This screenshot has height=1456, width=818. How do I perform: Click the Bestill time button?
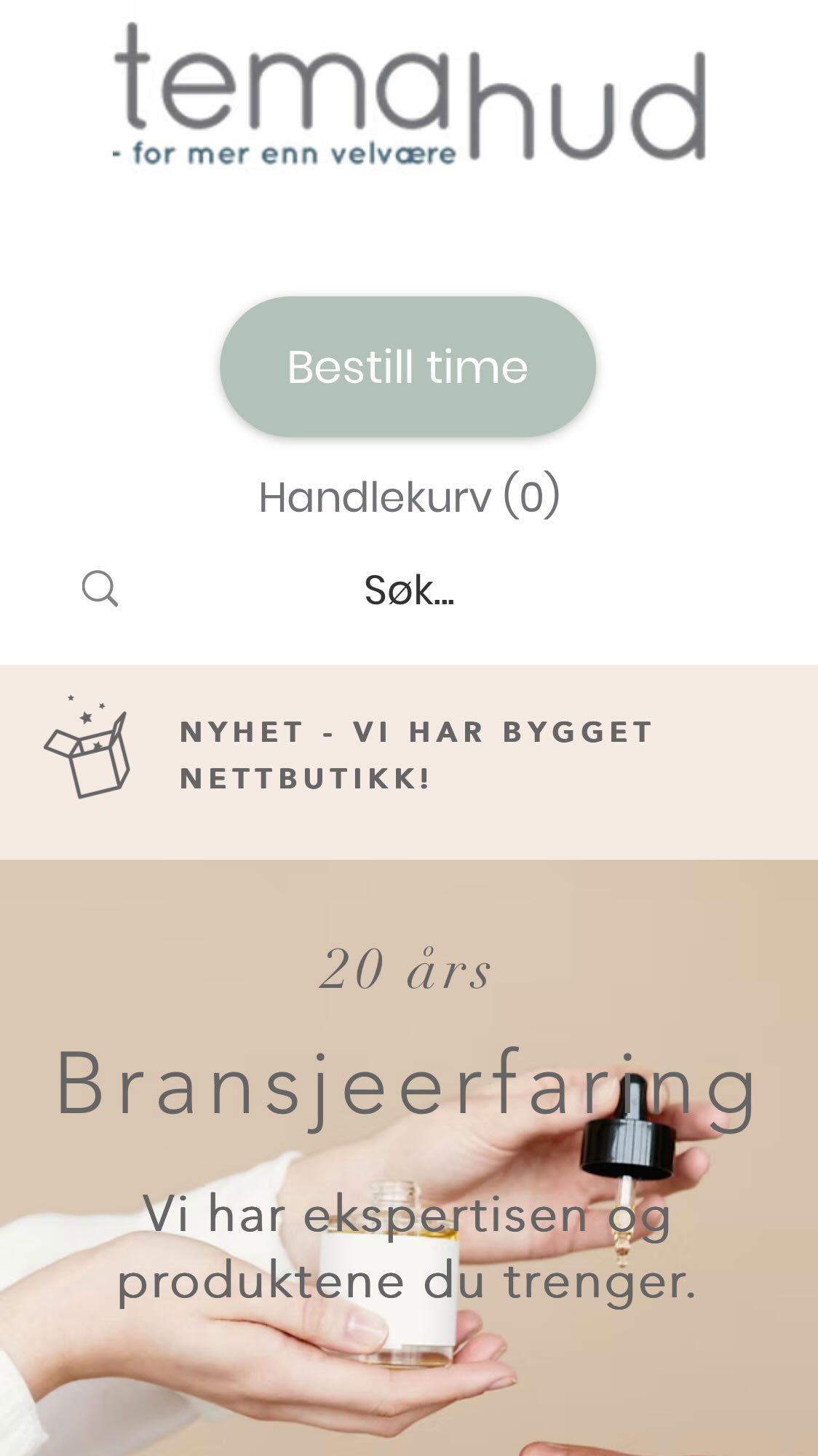(408, 368)
